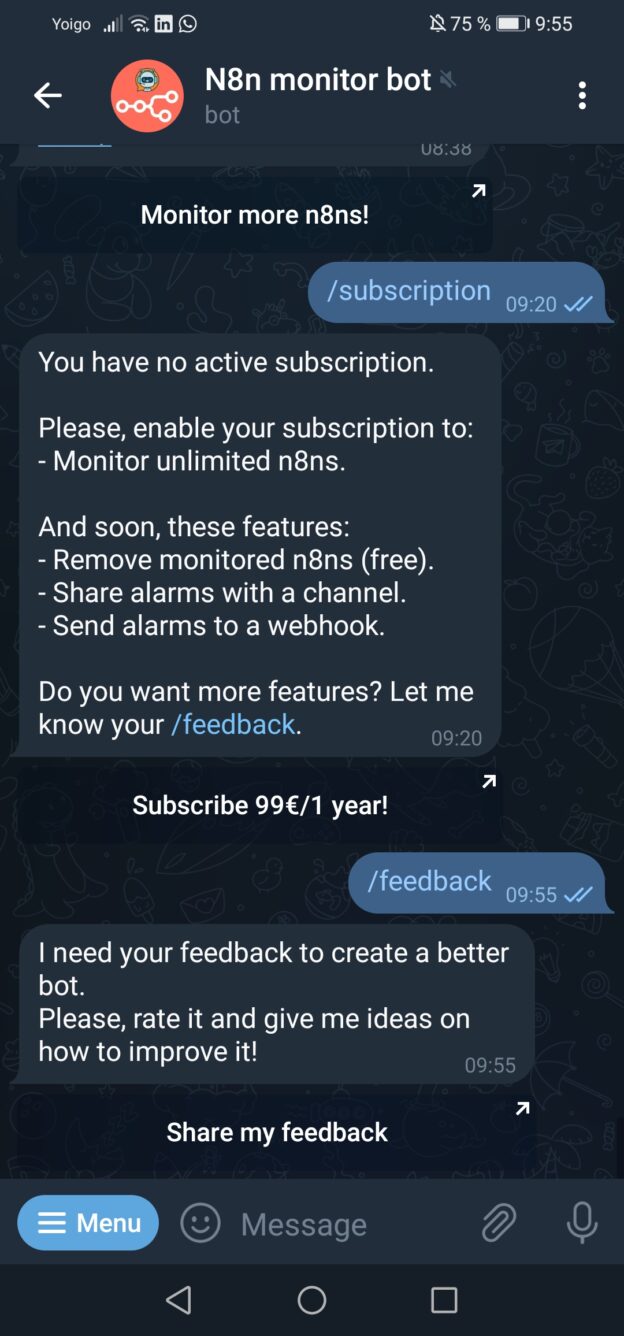Open the /feedback link in bot message
Screen dimensions: 624x1336
point(234,724)
